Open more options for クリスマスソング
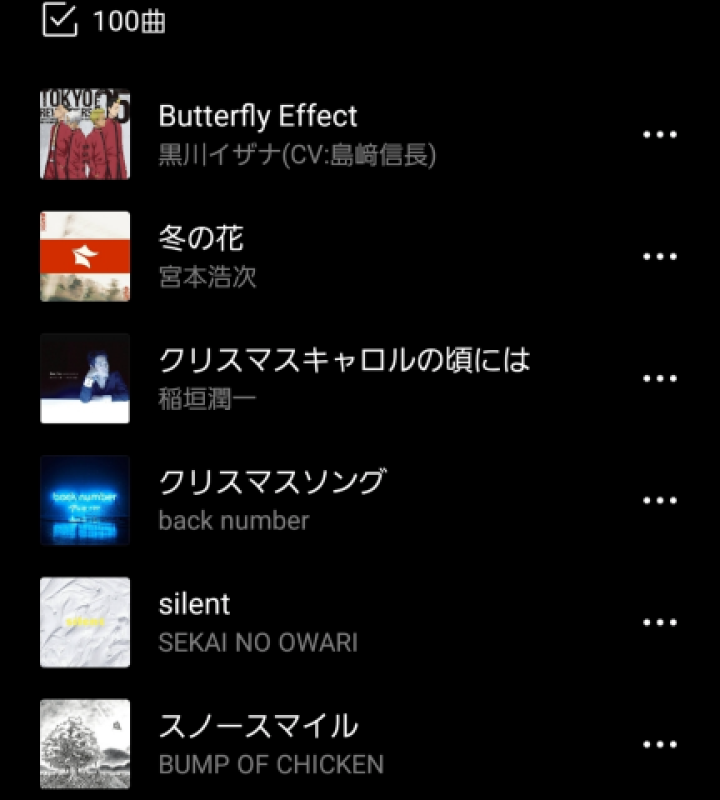The width and height of the screenshot is (720, 800). (660, 501)
